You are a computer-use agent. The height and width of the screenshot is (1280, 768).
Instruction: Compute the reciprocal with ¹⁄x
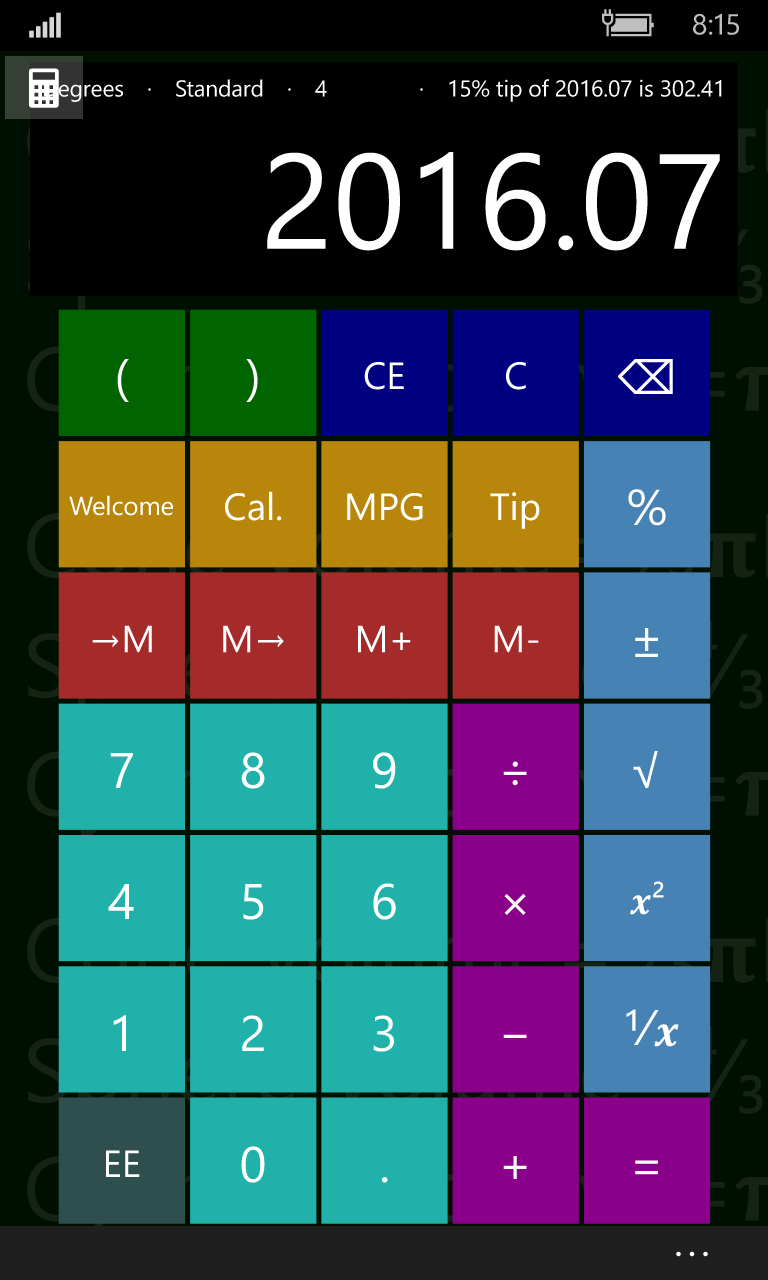[x=646, y=1032]
